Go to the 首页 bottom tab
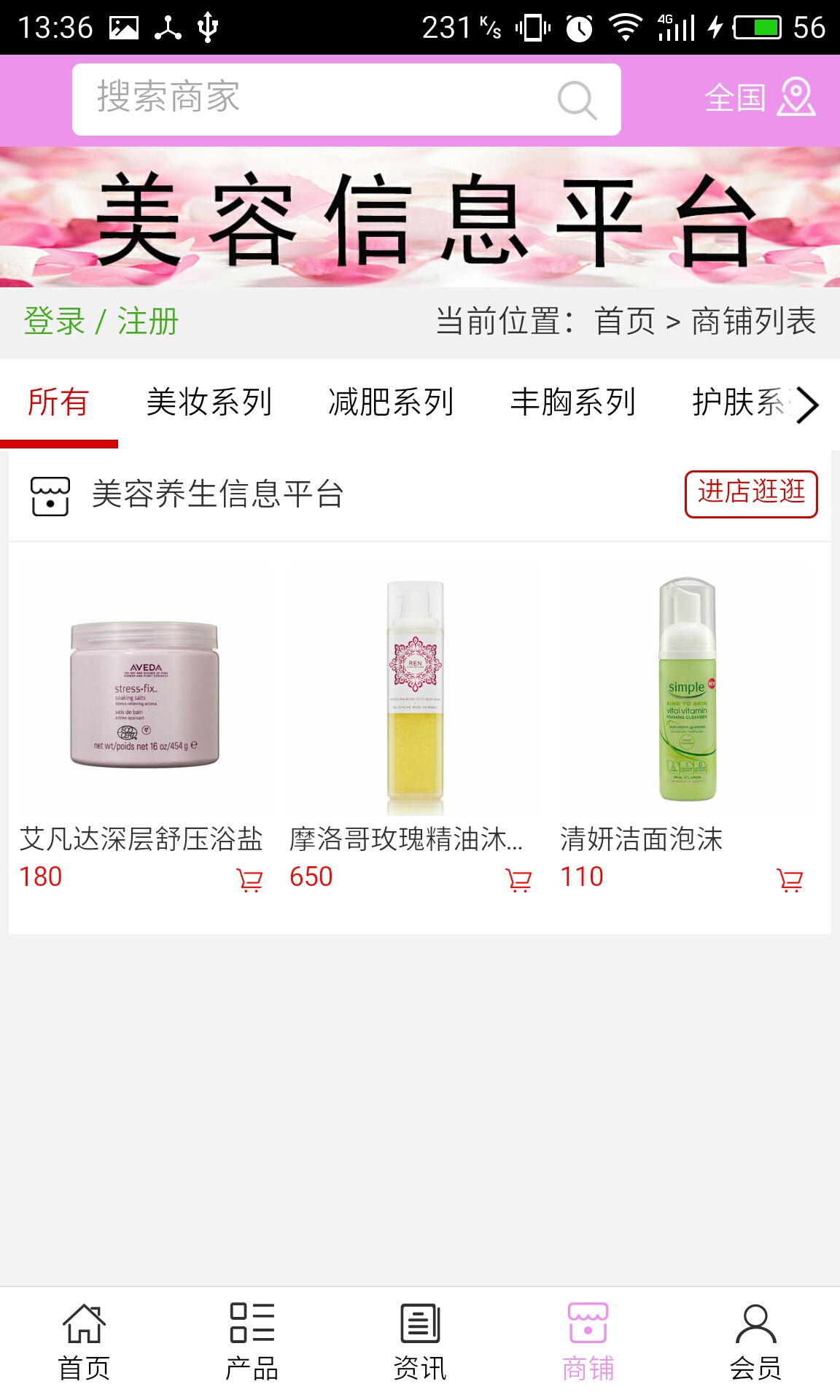The image size is (840, 1400). point(85,1342)
